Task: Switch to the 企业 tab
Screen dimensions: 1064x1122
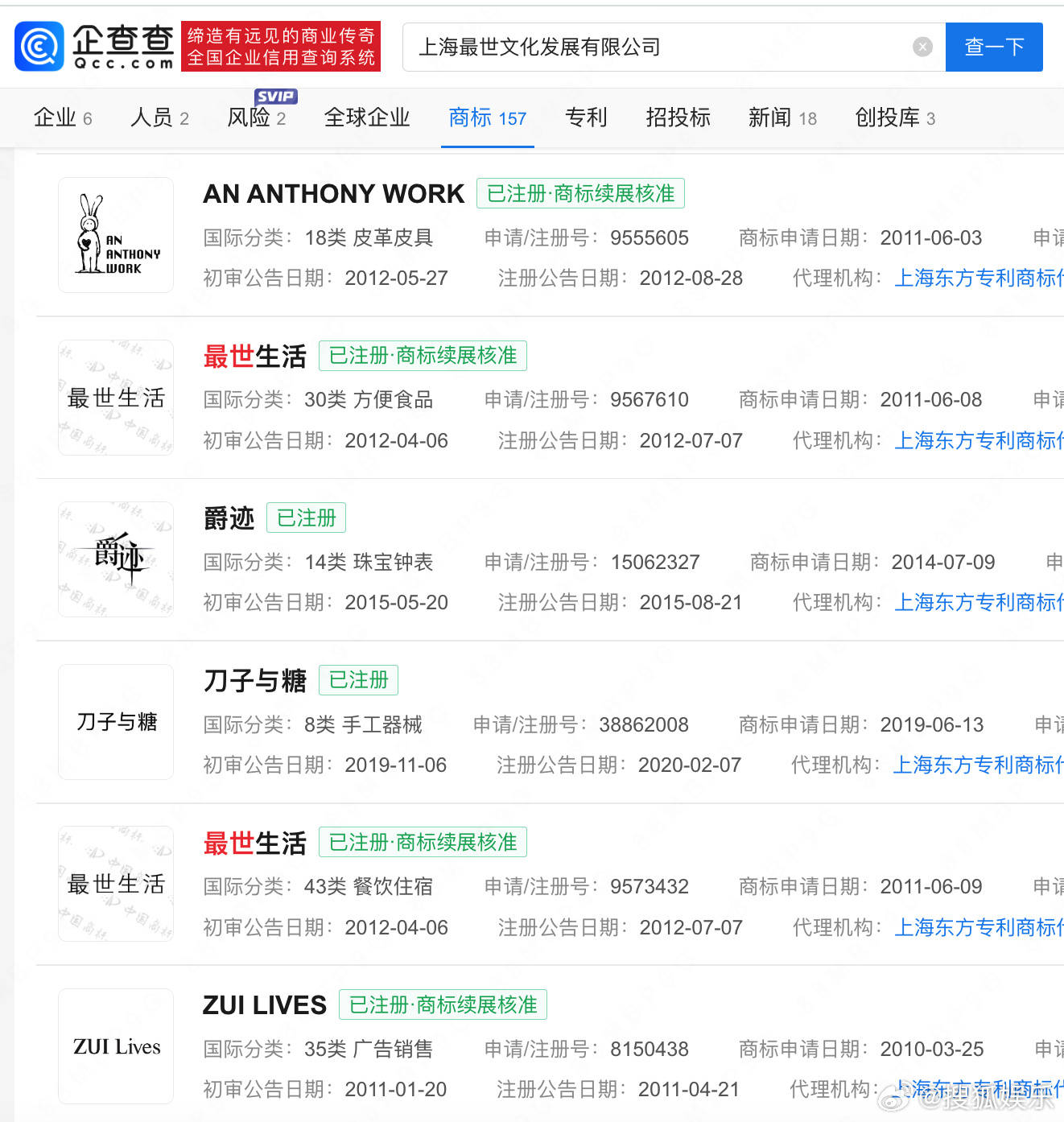Action: (x=63, y=118)
